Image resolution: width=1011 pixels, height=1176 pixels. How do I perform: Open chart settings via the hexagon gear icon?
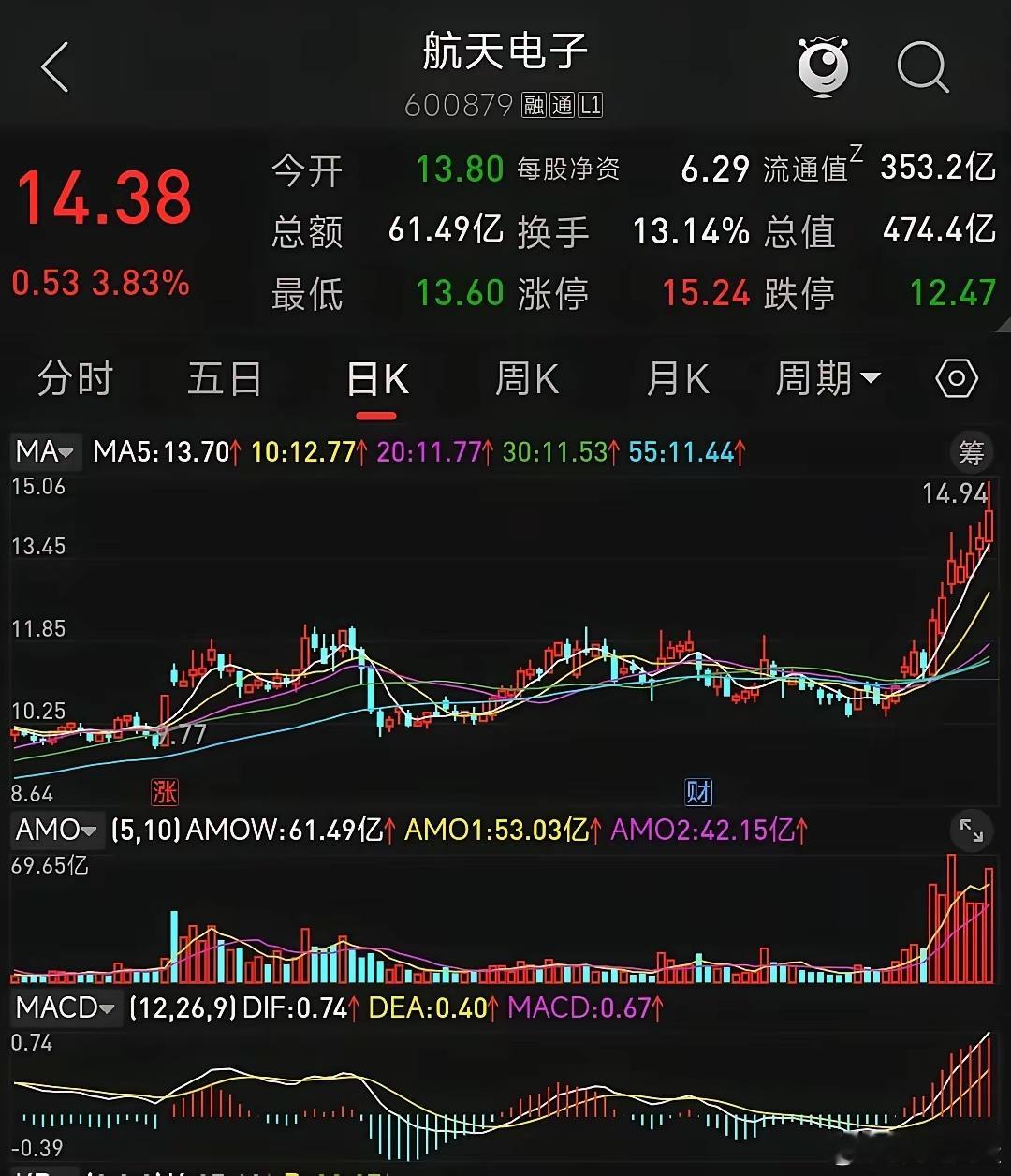tap(956, 378)
